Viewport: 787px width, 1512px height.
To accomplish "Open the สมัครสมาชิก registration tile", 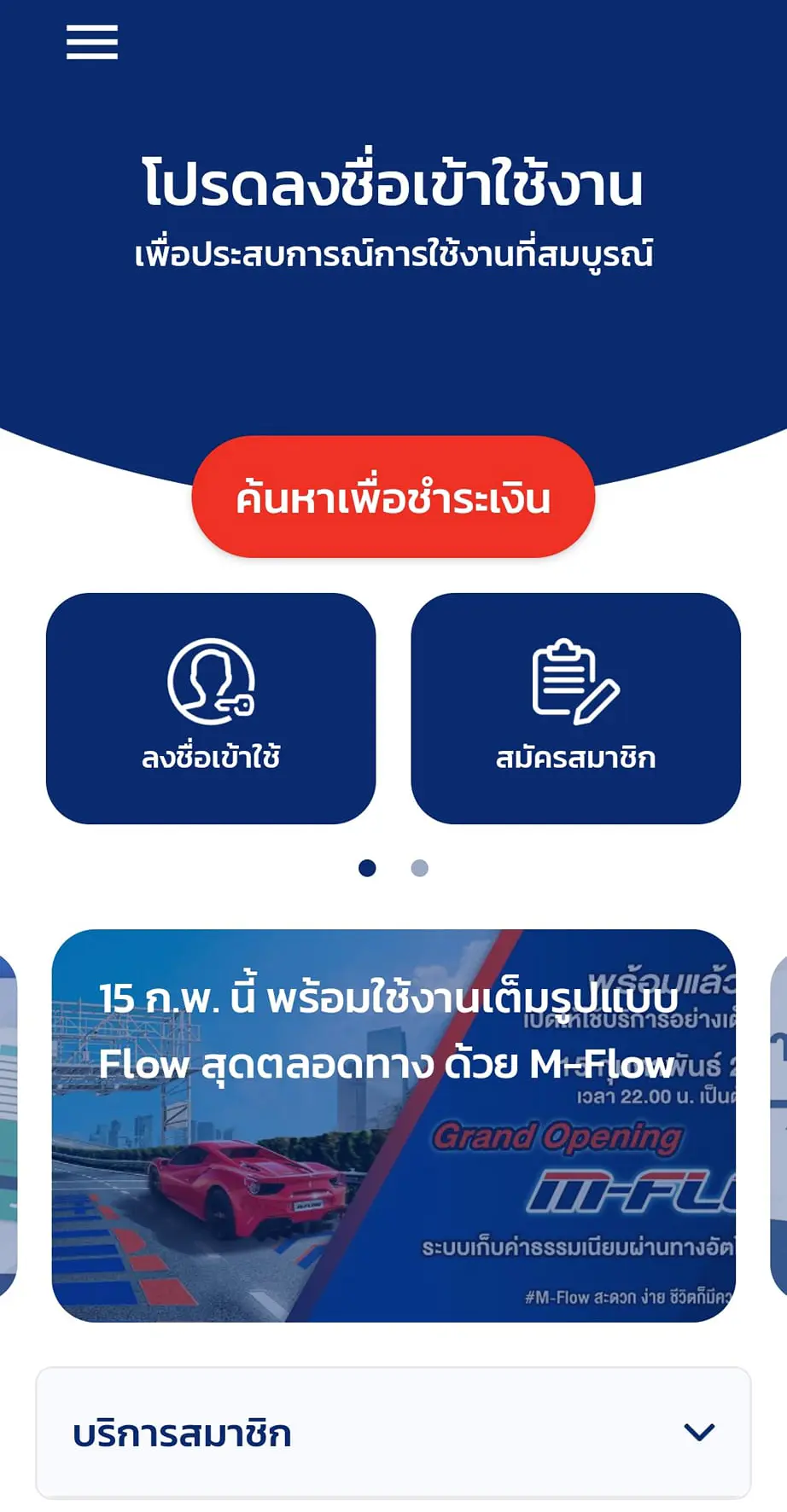I will (x=575, y=708).
